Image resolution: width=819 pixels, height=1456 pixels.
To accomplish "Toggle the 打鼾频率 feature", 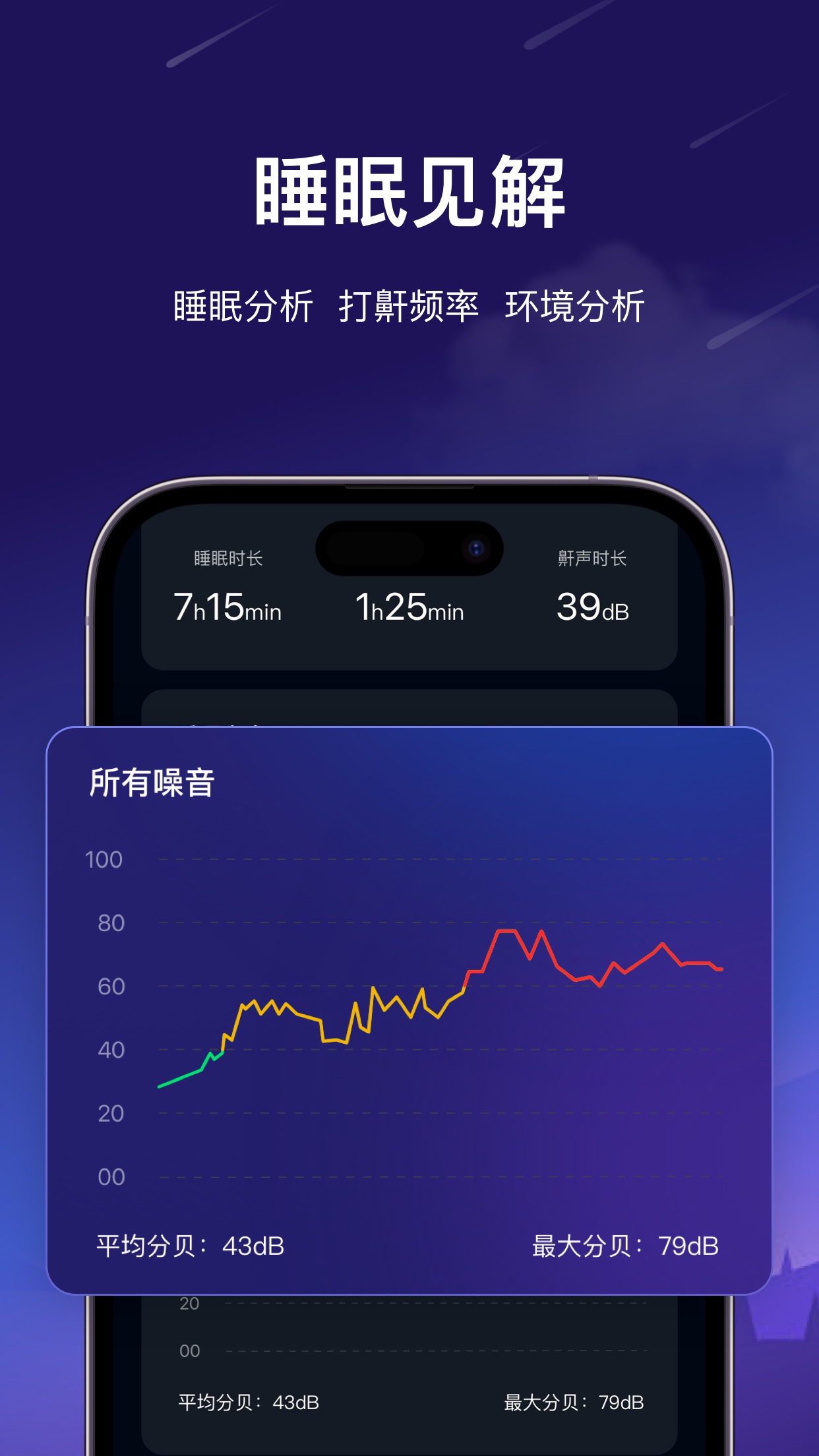I will (411, 305).
